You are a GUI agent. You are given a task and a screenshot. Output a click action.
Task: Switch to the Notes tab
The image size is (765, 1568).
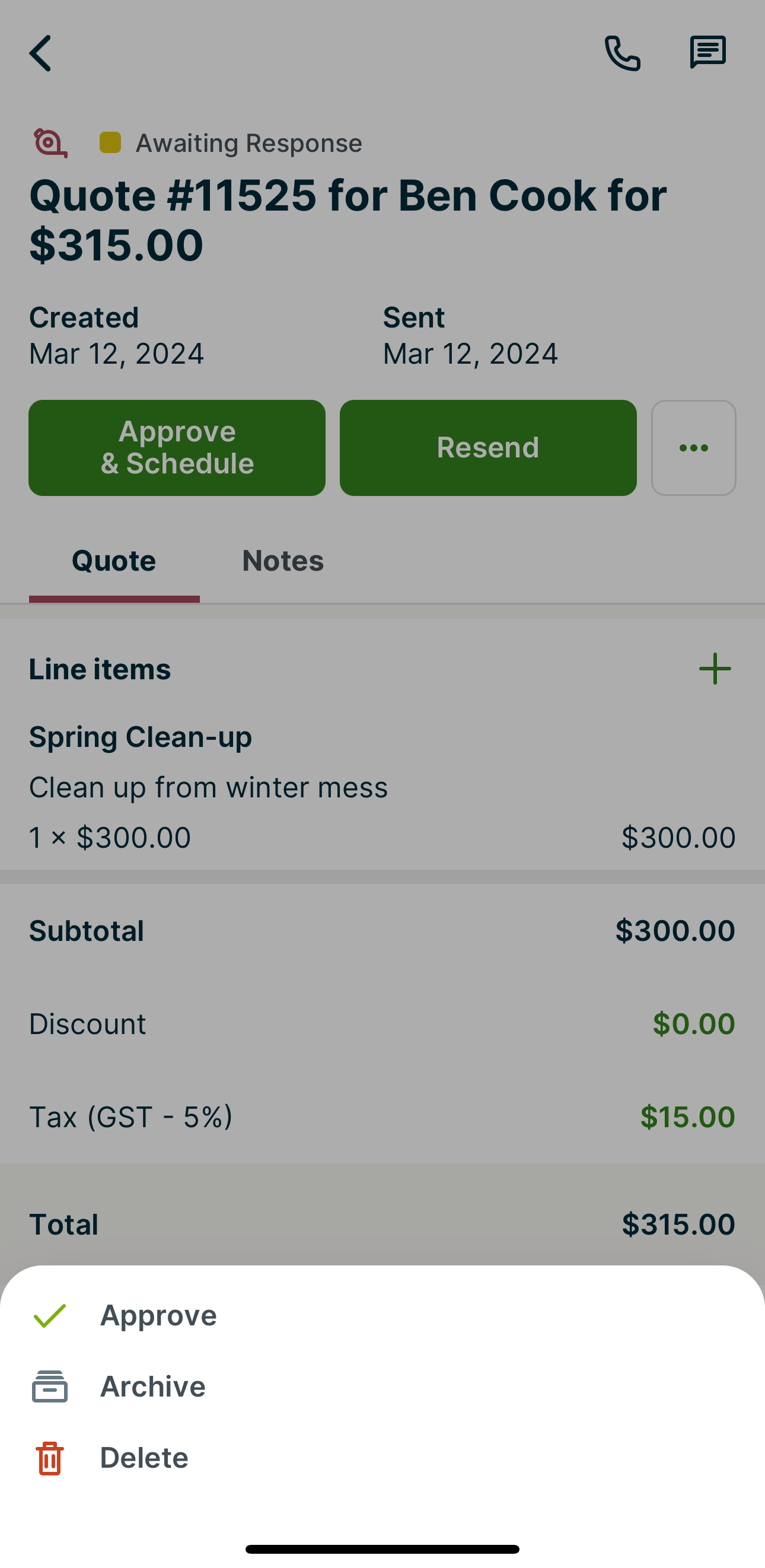point(283,561)
